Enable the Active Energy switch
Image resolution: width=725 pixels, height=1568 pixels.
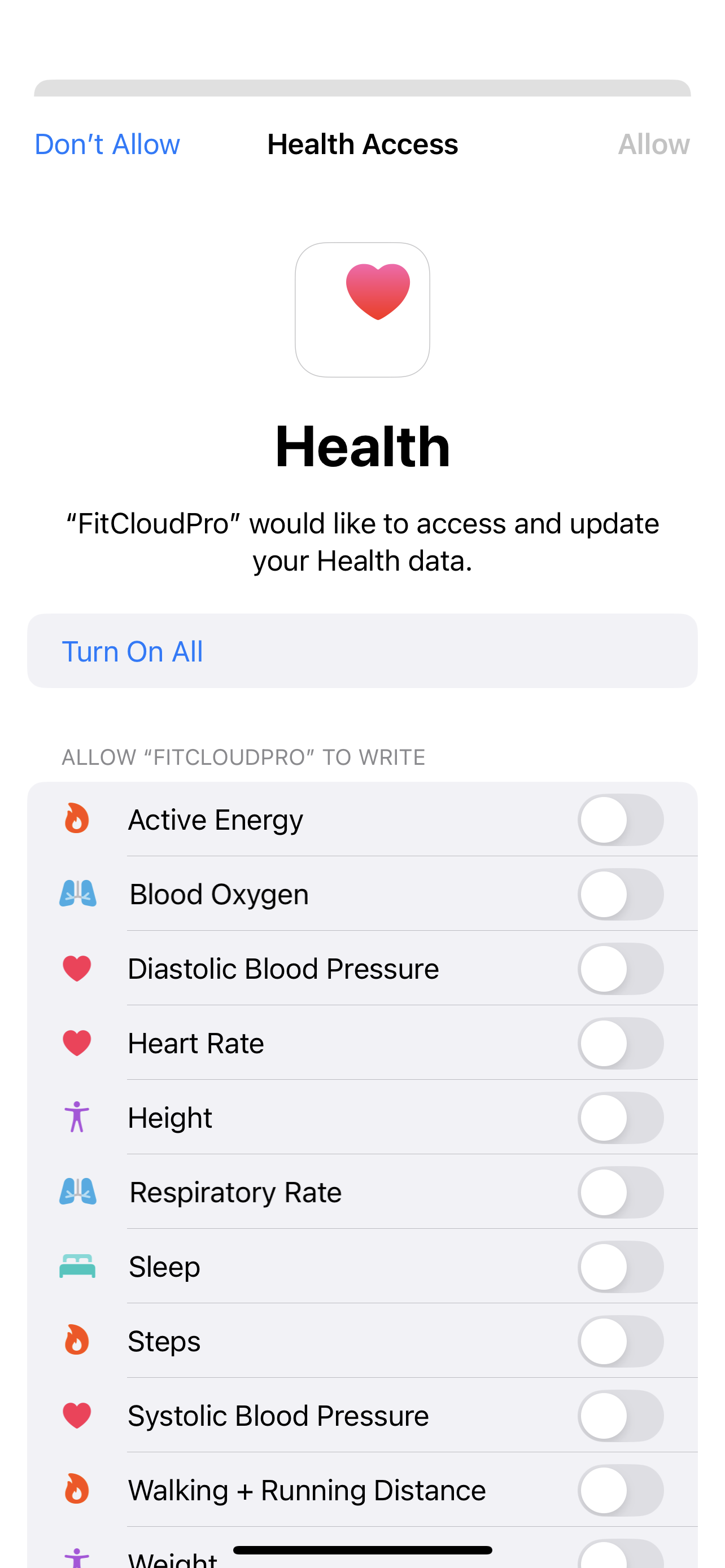[619, 820]
